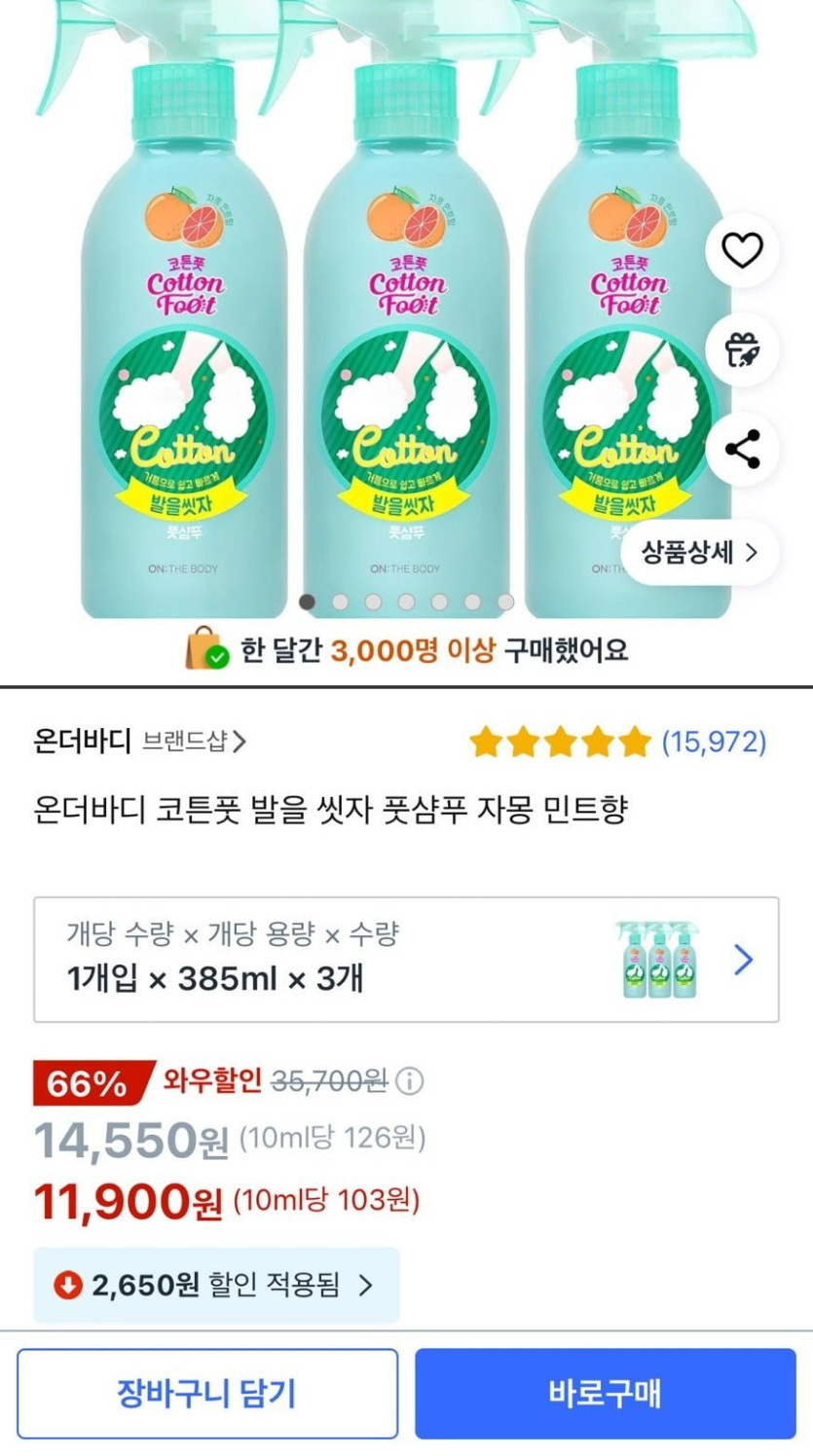The image size is (813, 1456).
Task: Show the 와우할인 price info icon
Action: (410, 1081)
